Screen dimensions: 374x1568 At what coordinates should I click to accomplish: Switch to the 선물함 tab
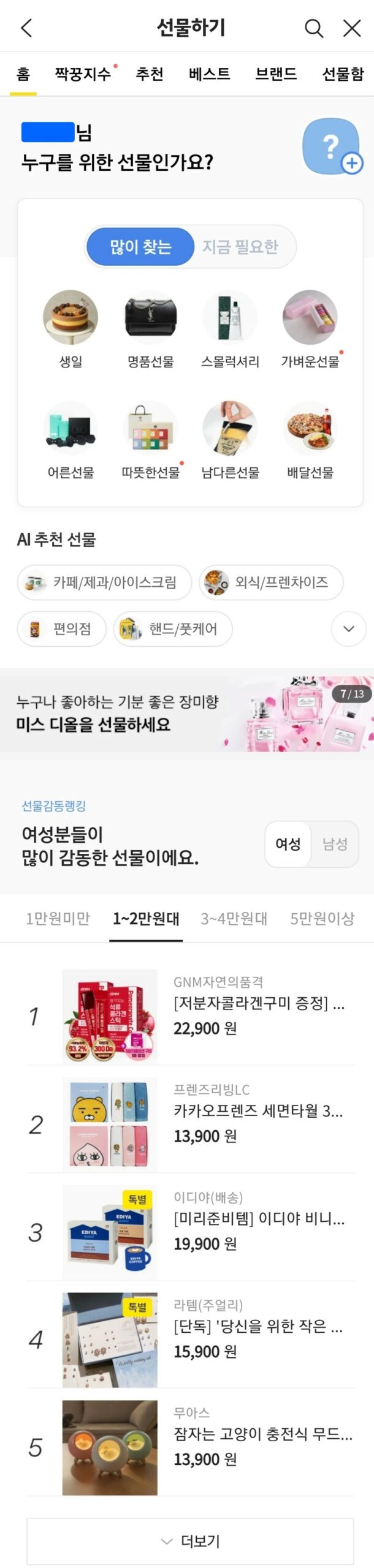pyautogui.click(x=343, y=74)
